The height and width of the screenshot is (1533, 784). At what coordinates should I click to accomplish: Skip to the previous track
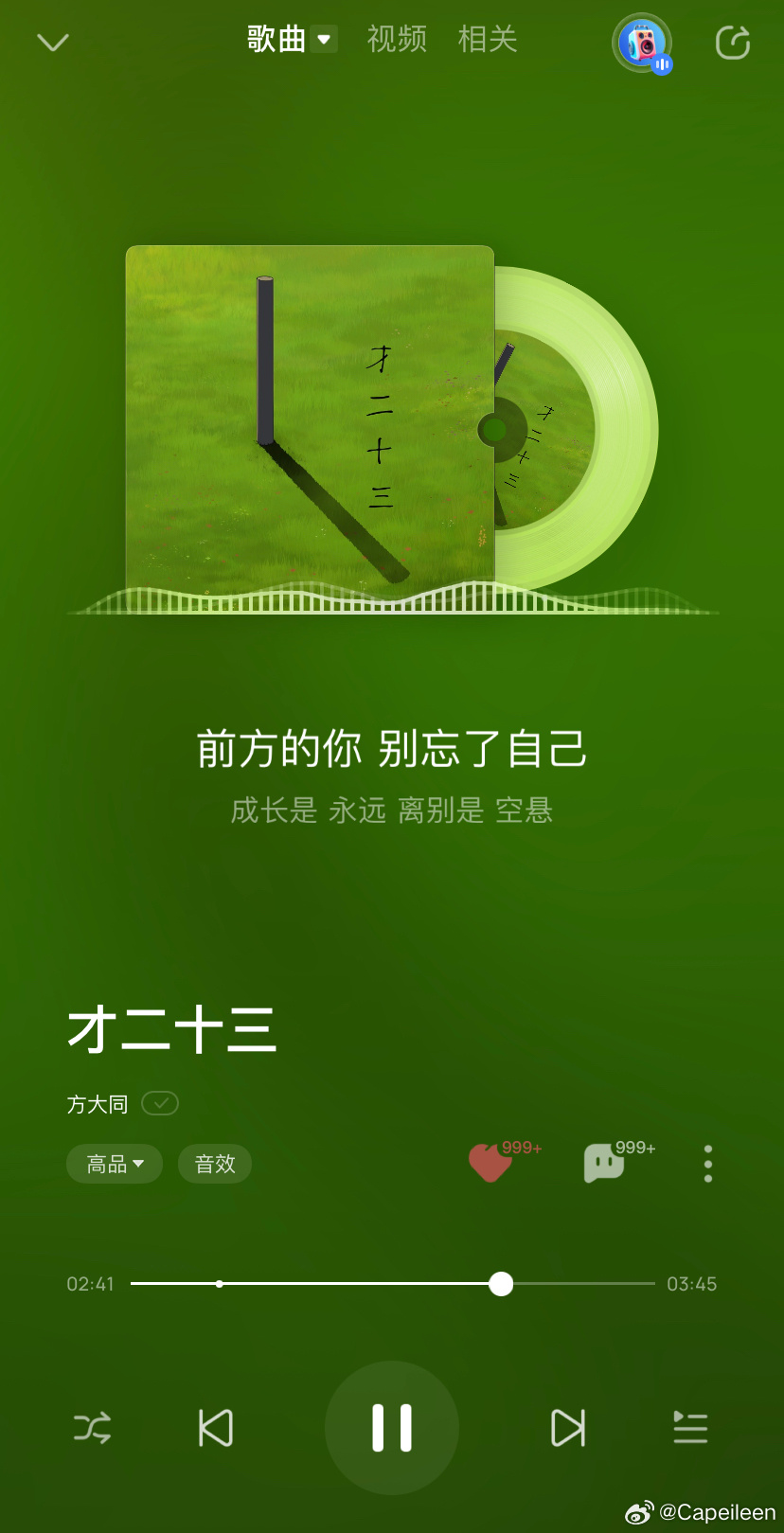(x=216, y=1428)
